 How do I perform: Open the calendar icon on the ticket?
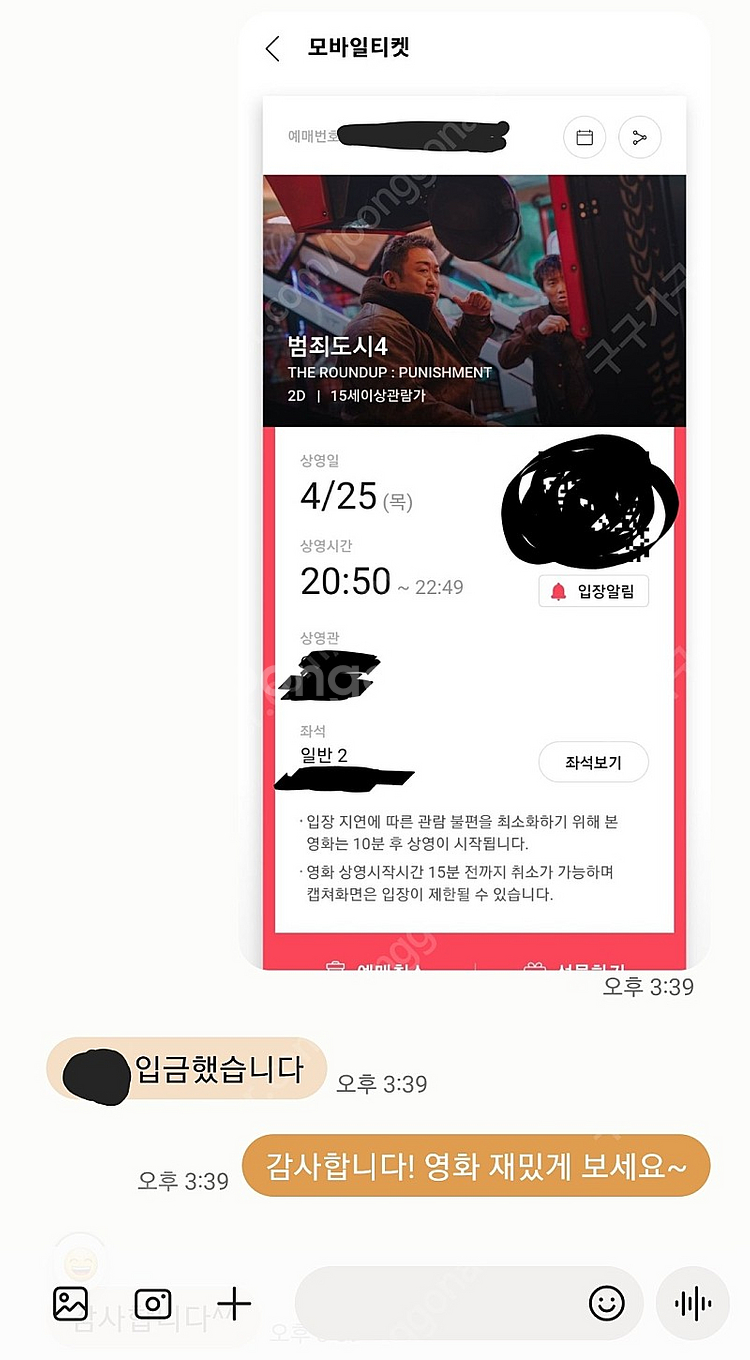pyautogui.click(x=584, y=138)
